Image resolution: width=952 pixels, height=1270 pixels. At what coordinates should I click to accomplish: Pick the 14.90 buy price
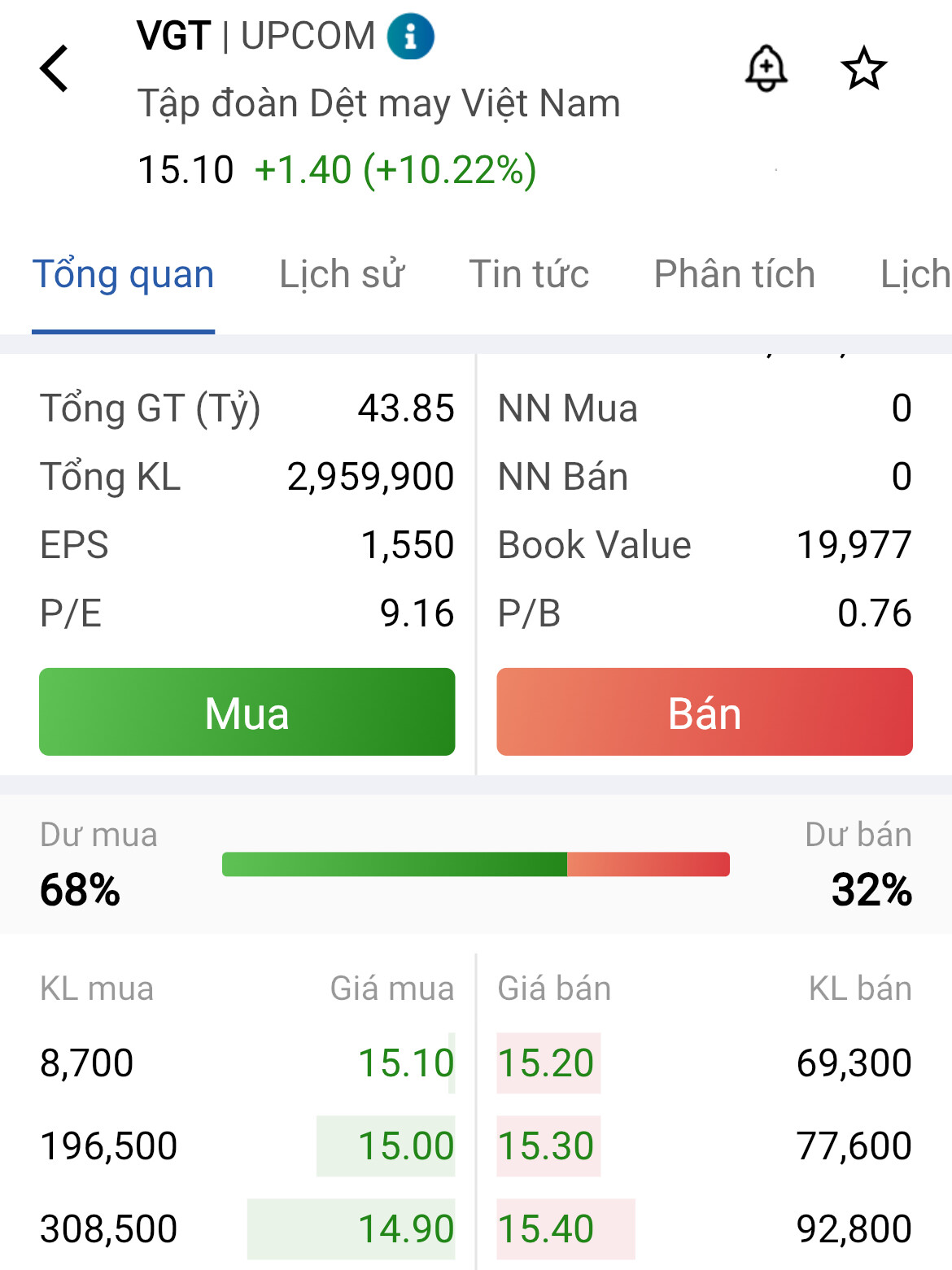click(x=406, y=1229)
